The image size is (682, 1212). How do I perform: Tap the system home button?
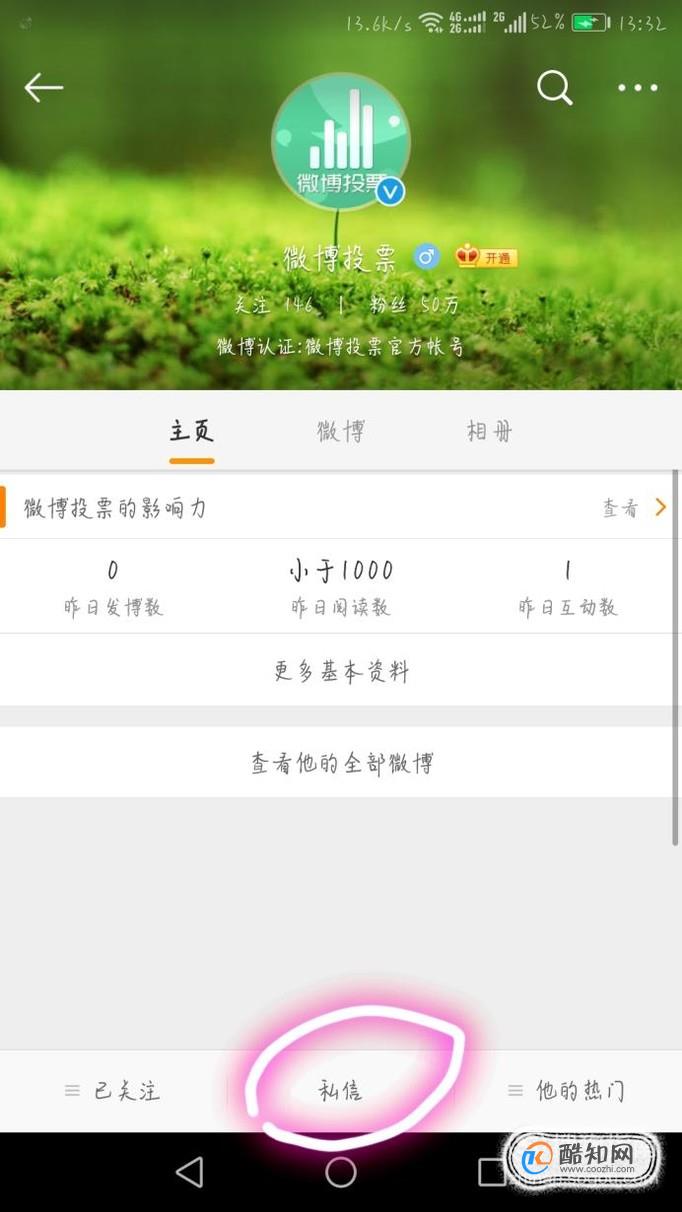coord(341,1172)
